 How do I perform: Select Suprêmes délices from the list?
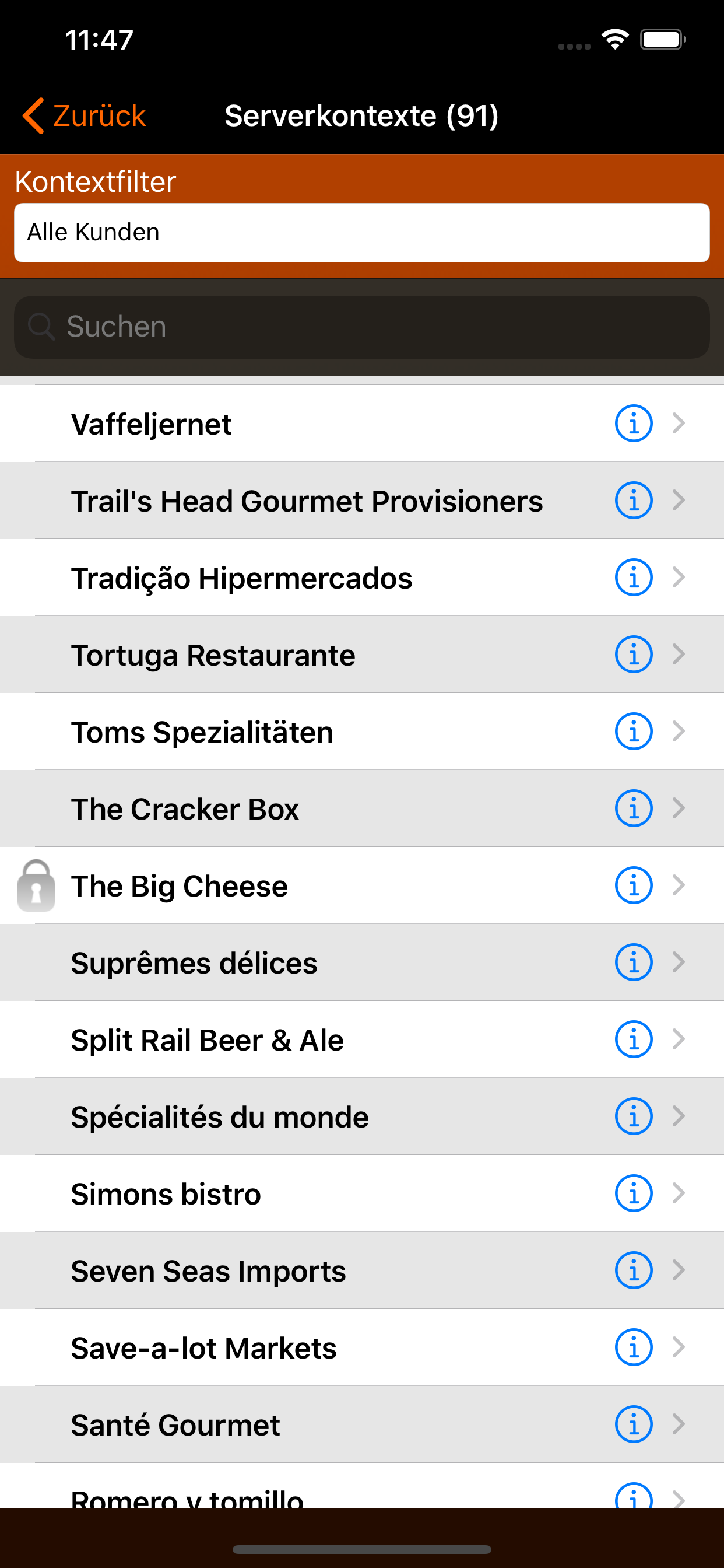362,963
